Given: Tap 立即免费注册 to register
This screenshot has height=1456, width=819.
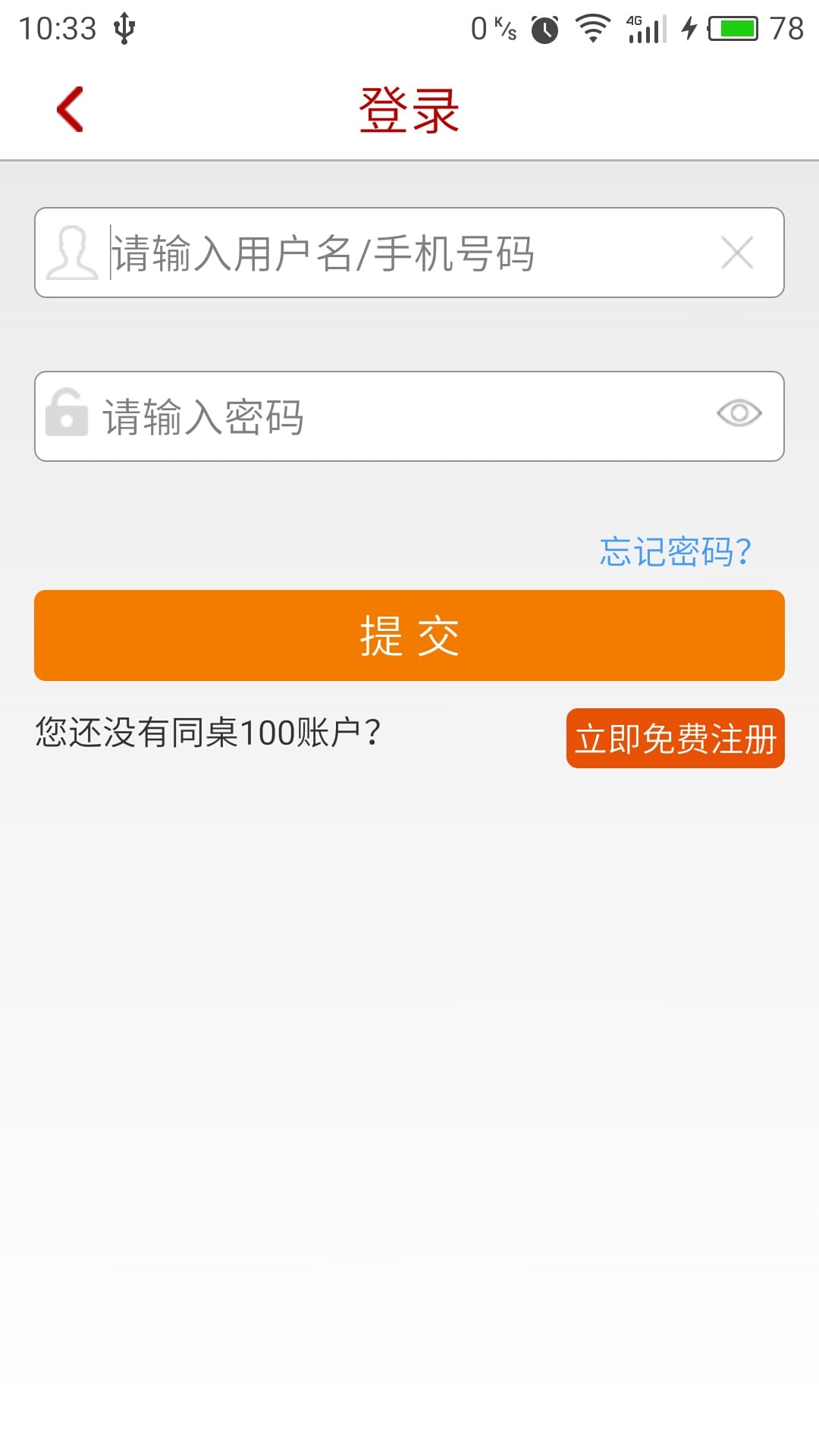Looking at the screenshot, I should [675, 738].
